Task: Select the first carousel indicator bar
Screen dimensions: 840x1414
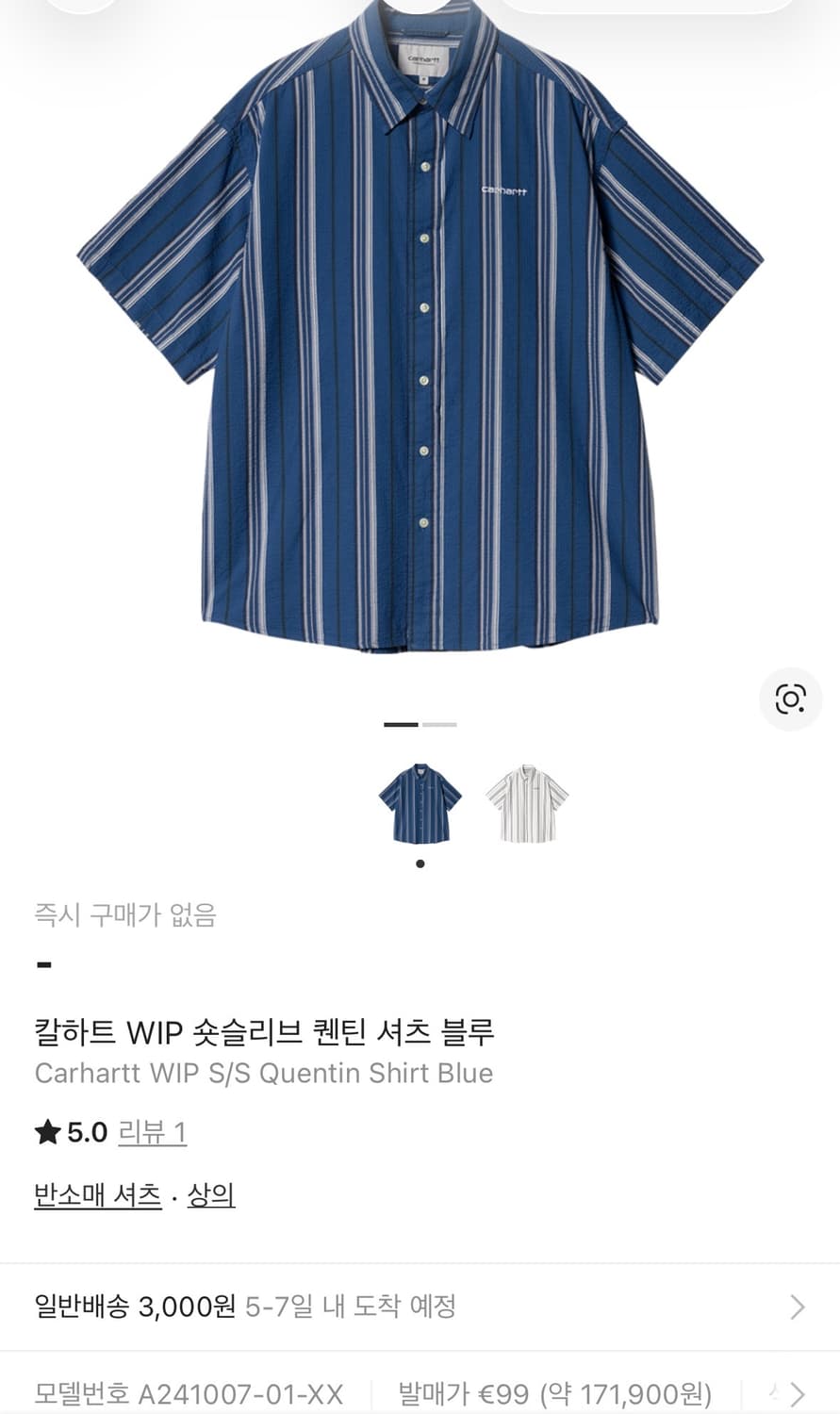Action: (x=402, y=724)
